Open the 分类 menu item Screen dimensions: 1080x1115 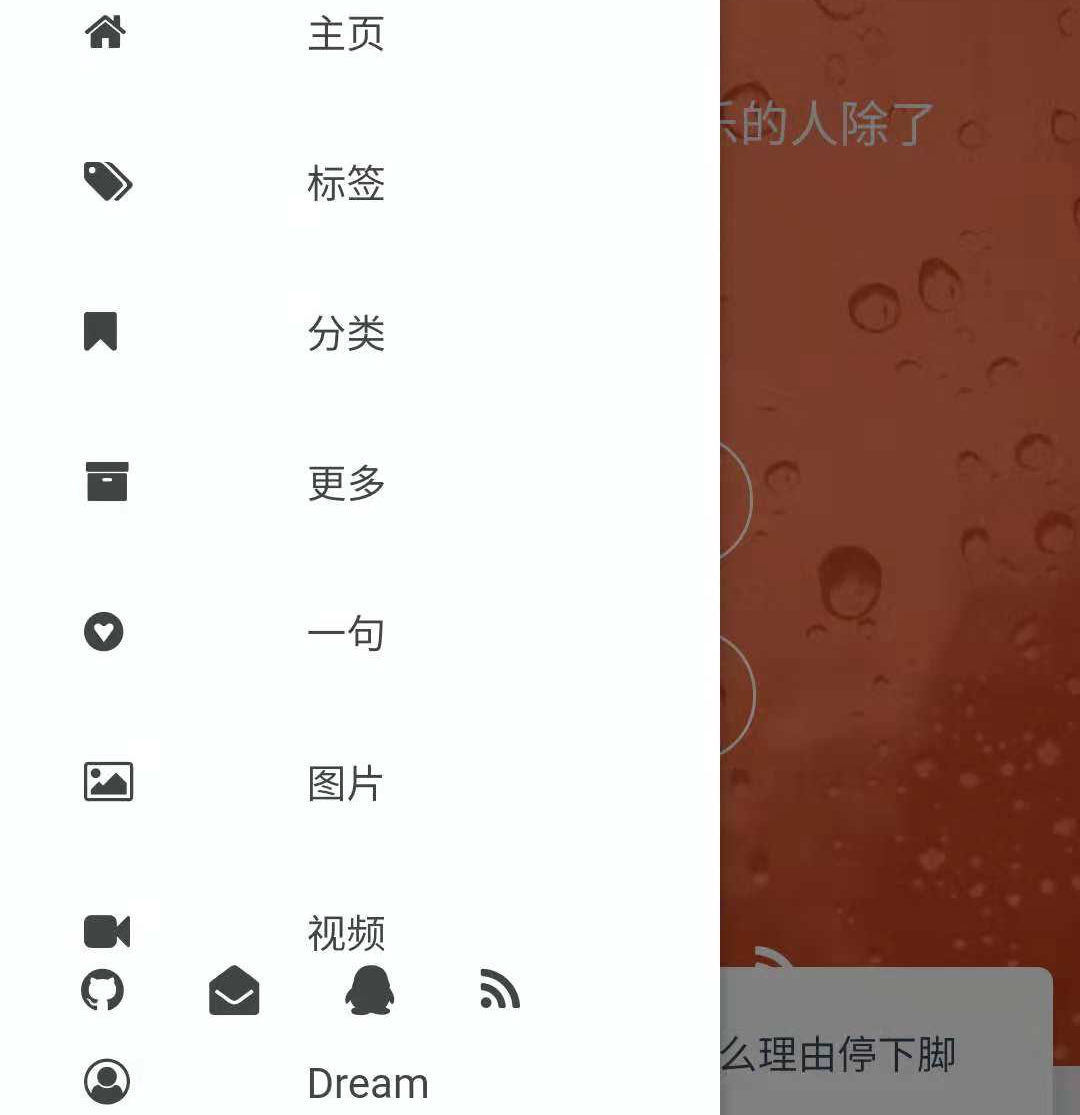pyautogui.click(x=346, y=334)
